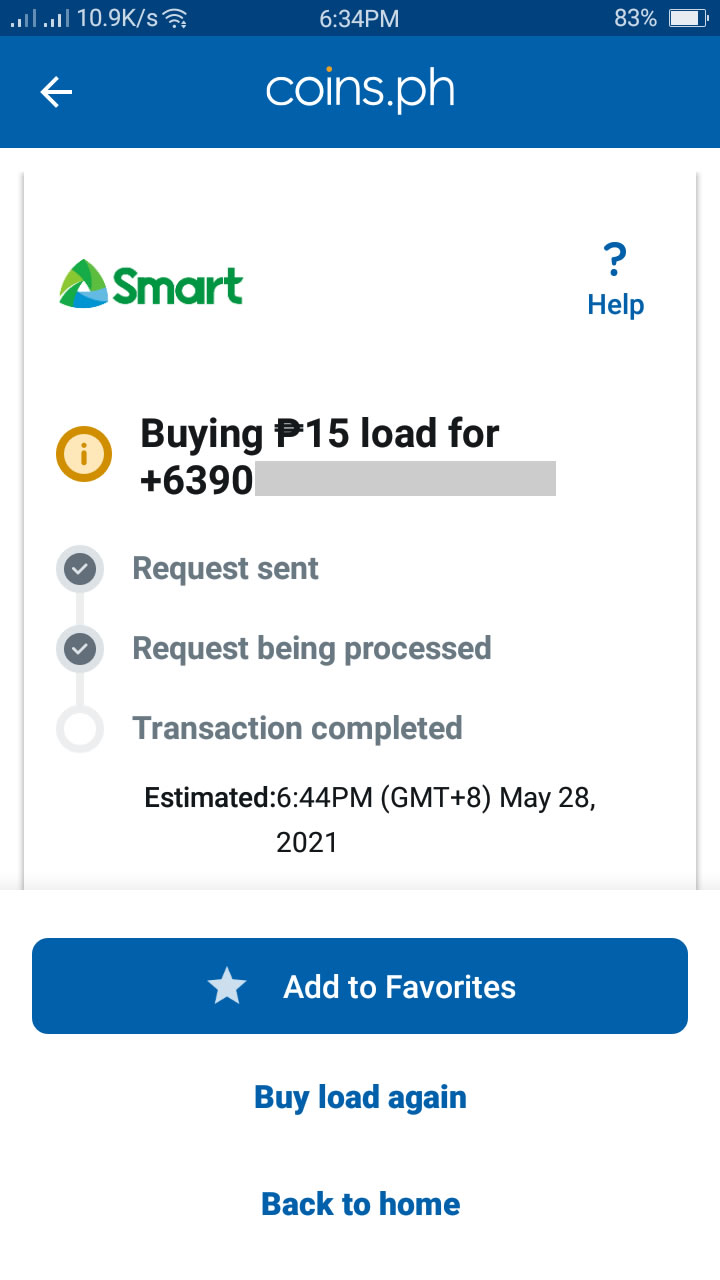Tap the Buying ₱15 load heading
Image resolution: width=720 pixels, height=1280 pixels.
(x=318, y=432)
